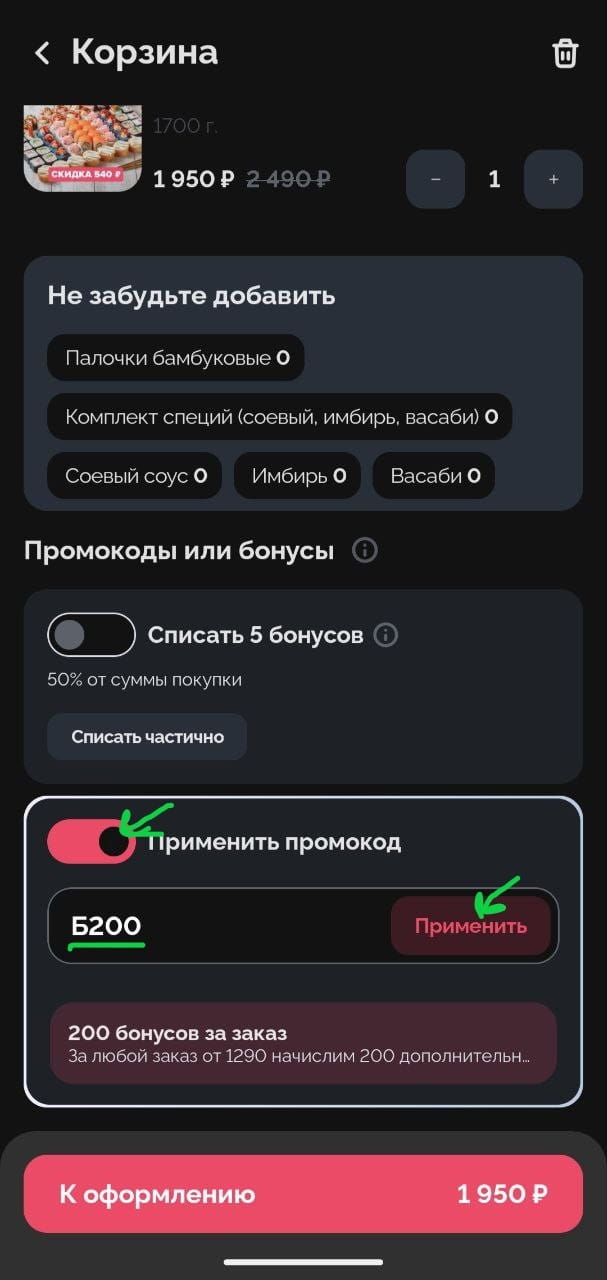This screenshot has height=1280, width=607.
Task: Decrease the sushi set quantity with minus
Action: 435,179
